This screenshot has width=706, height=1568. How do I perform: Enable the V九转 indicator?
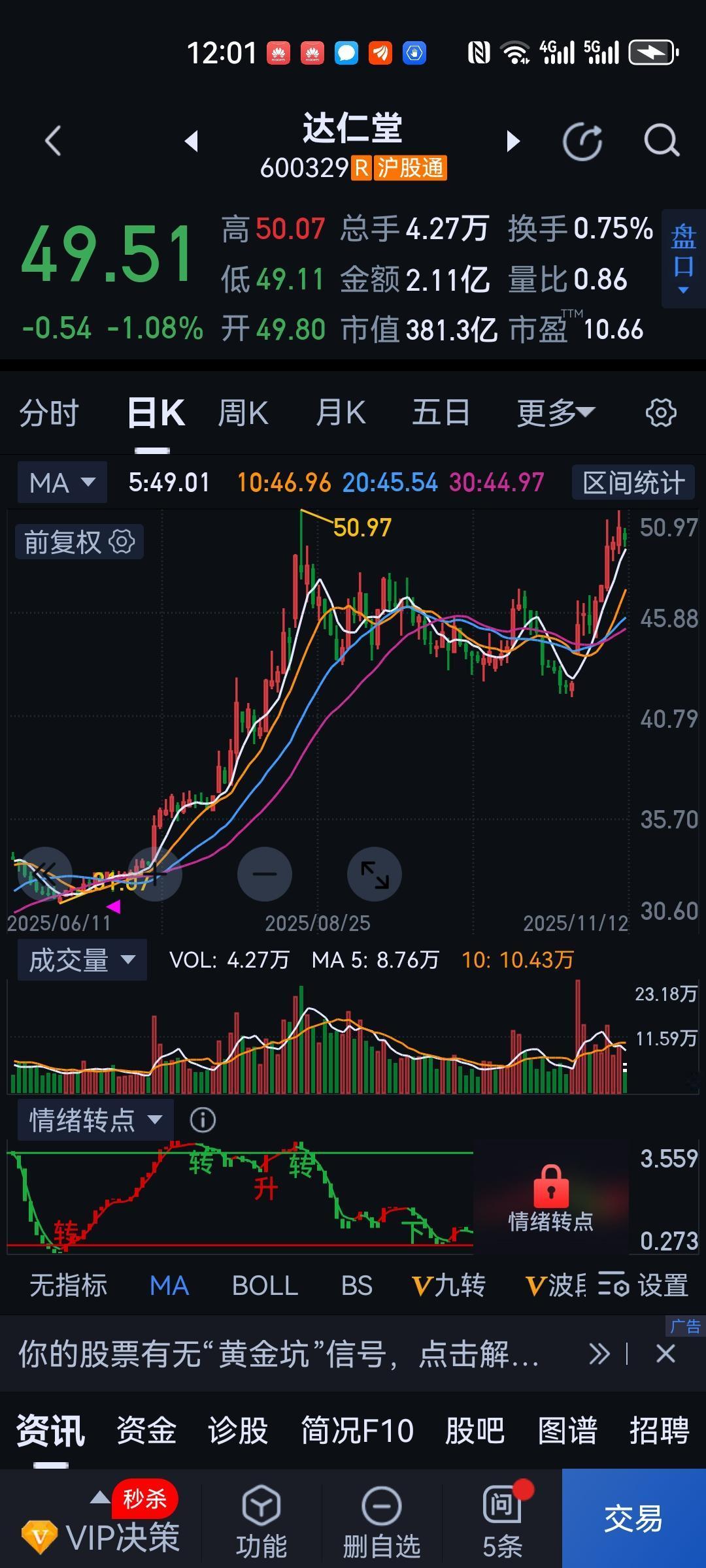pyautogui.click(x=448, y=1284)
